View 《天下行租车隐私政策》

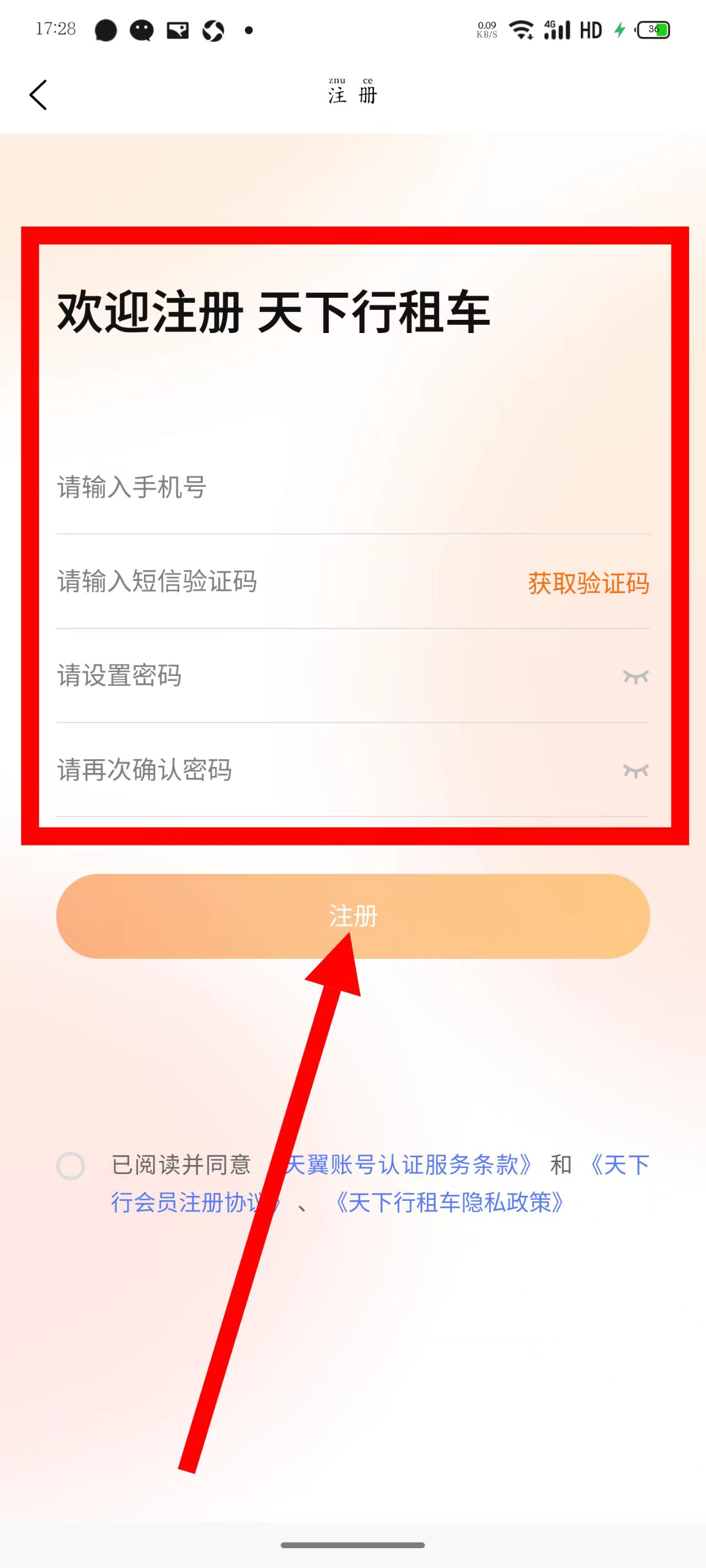coord(450,1203)
